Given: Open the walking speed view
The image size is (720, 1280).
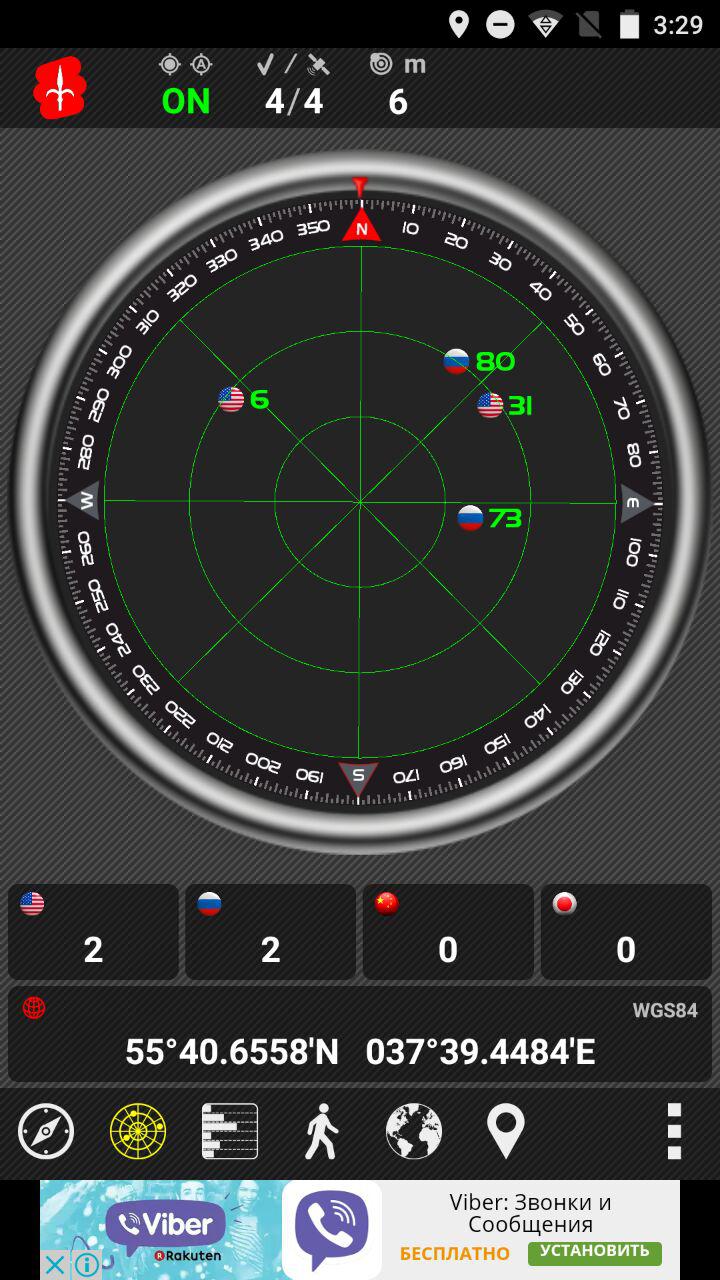Looking at the screenshot, I should [321, 1131].
